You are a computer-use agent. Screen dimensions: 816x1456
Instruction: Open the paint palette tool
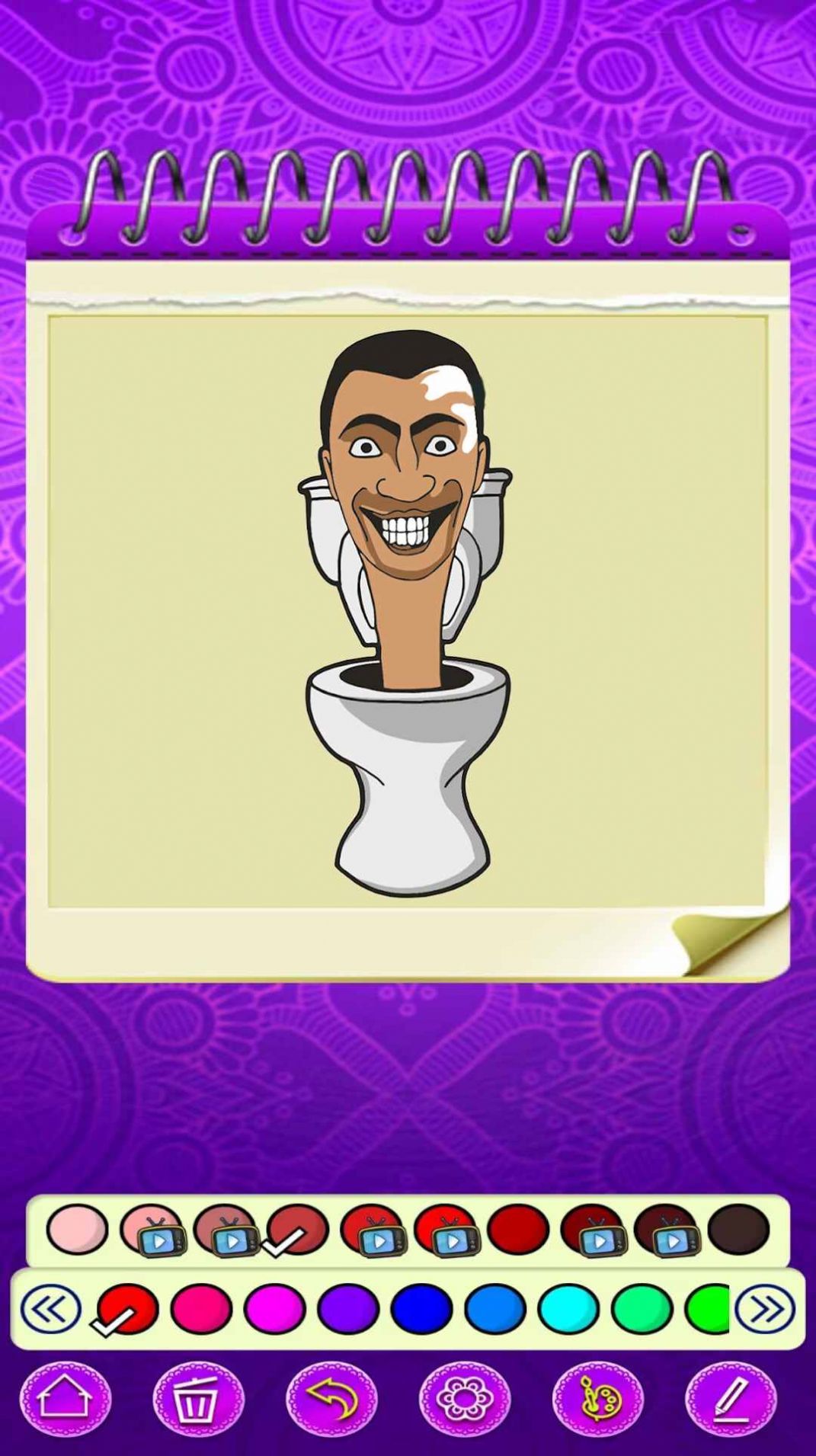coord(598,1399)
